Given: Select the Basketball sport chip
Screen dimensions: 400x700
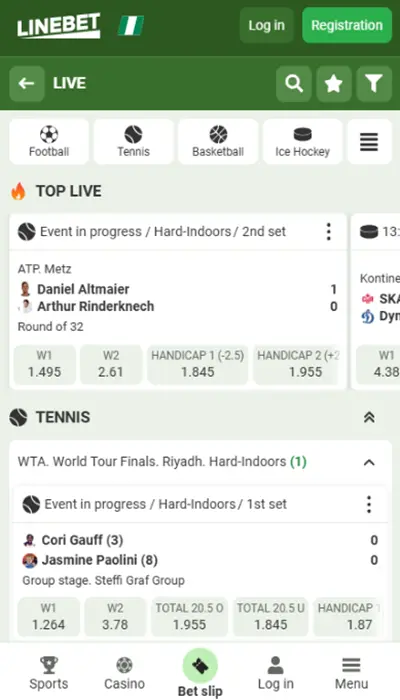Looking at the screenshot, I should coord(218,142).
